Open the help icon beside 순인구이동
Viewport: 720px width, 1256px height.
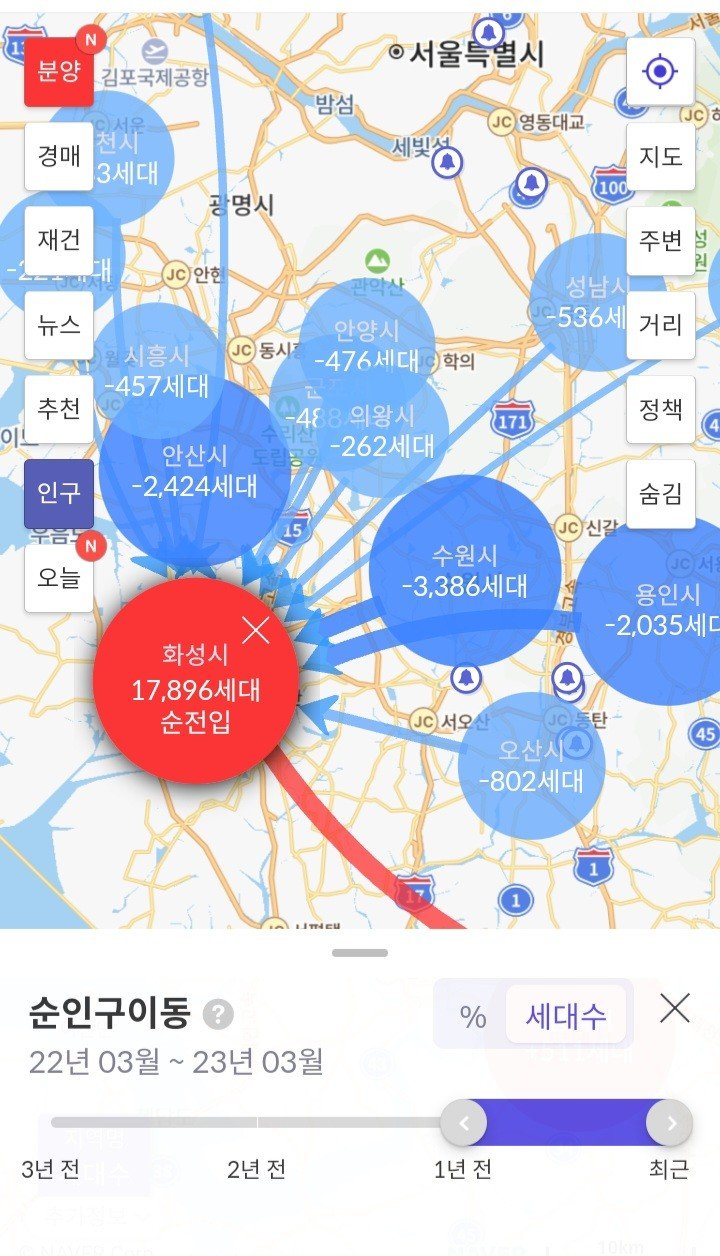pyautogui.click(x=218, y=1015)
